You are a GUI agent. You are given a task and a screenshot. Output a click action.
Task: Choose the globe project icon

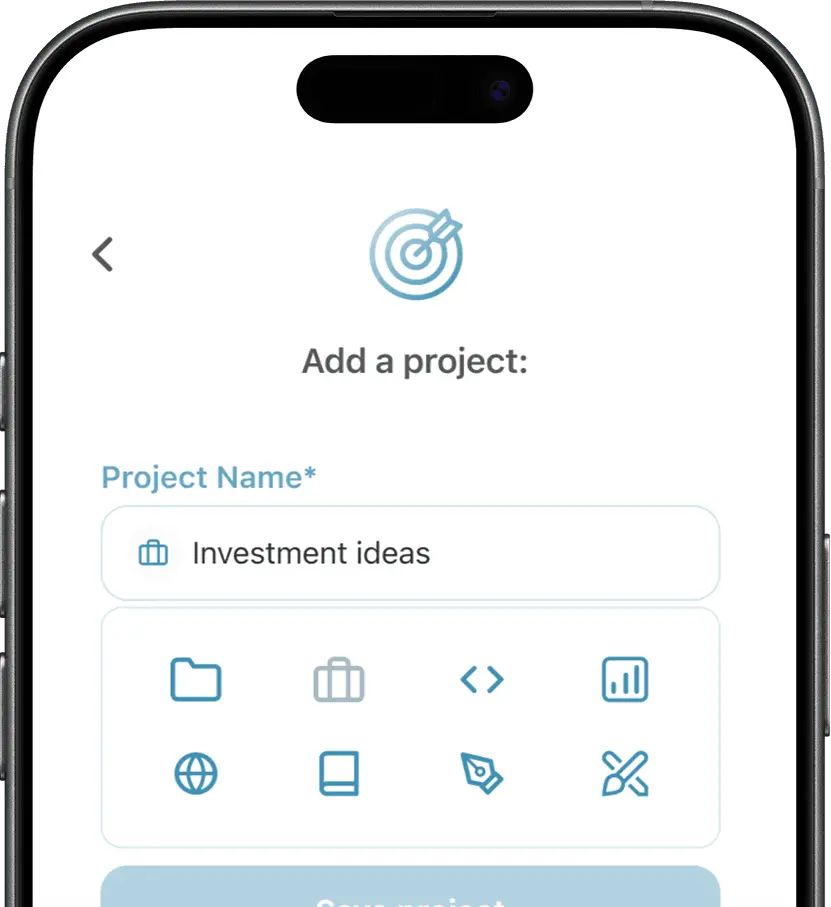196,773
